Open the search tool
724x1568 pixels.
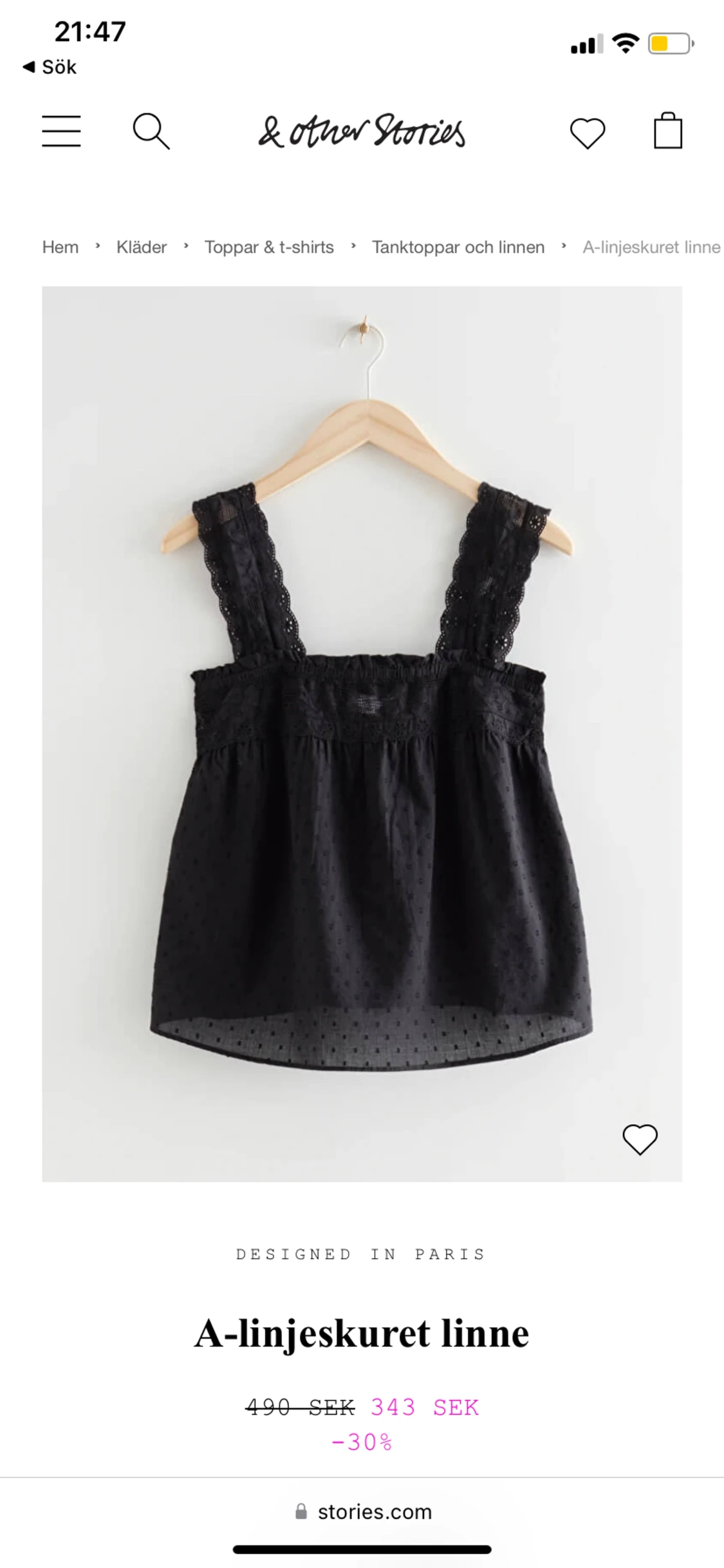[x=153, y=131]
